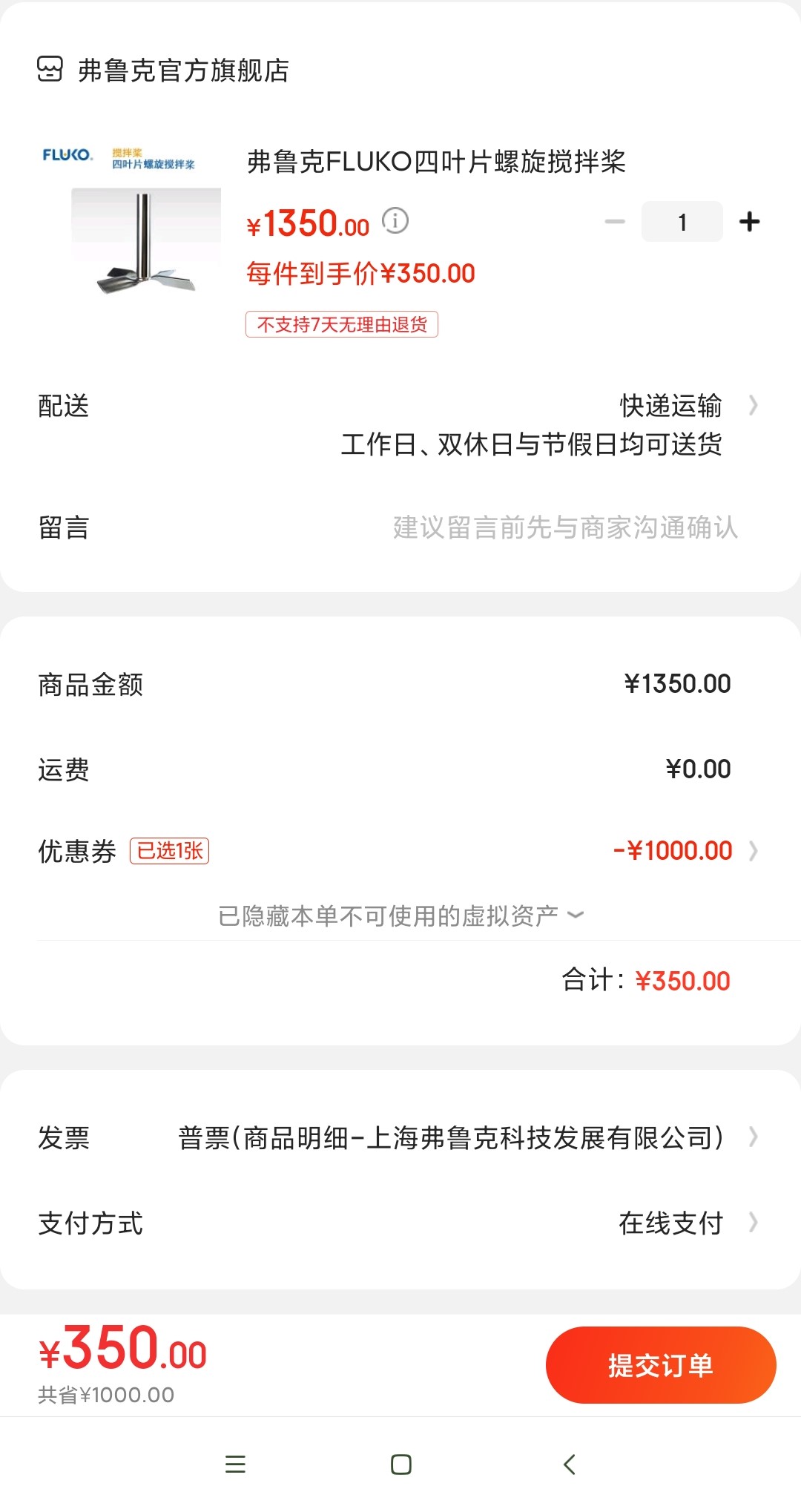Change 支付方式 payment method
This screenshot has width=801, height=1512.
tap(400, 1223)
